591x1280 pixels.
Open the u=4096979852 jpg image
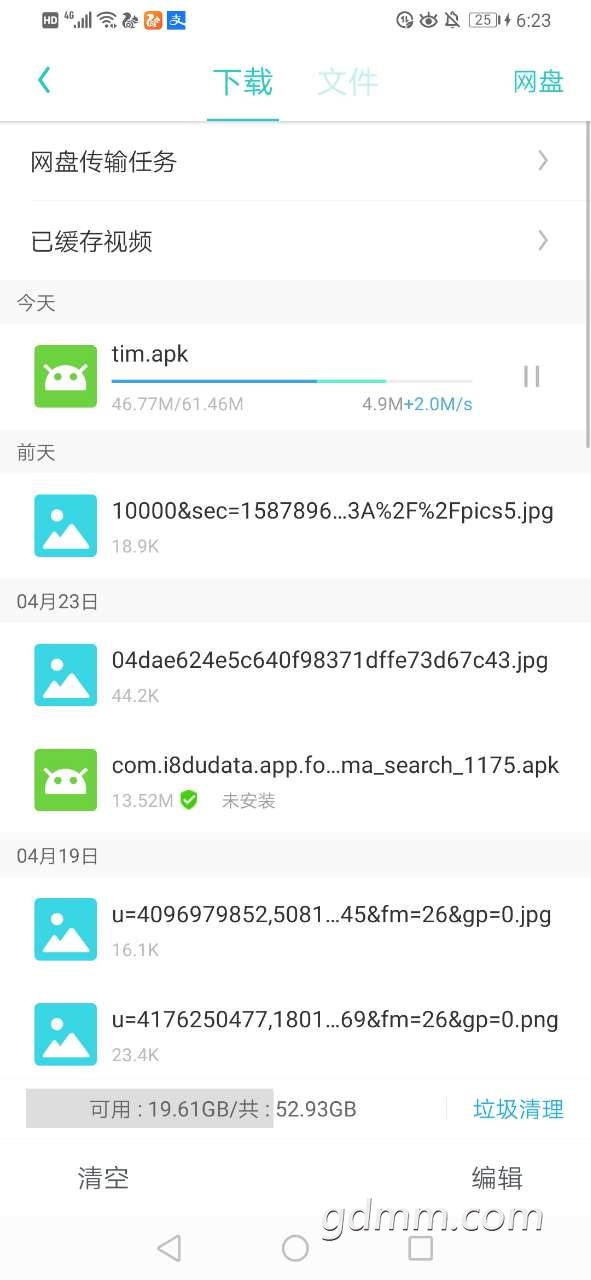pyautogui.click(x=295, y=929)
